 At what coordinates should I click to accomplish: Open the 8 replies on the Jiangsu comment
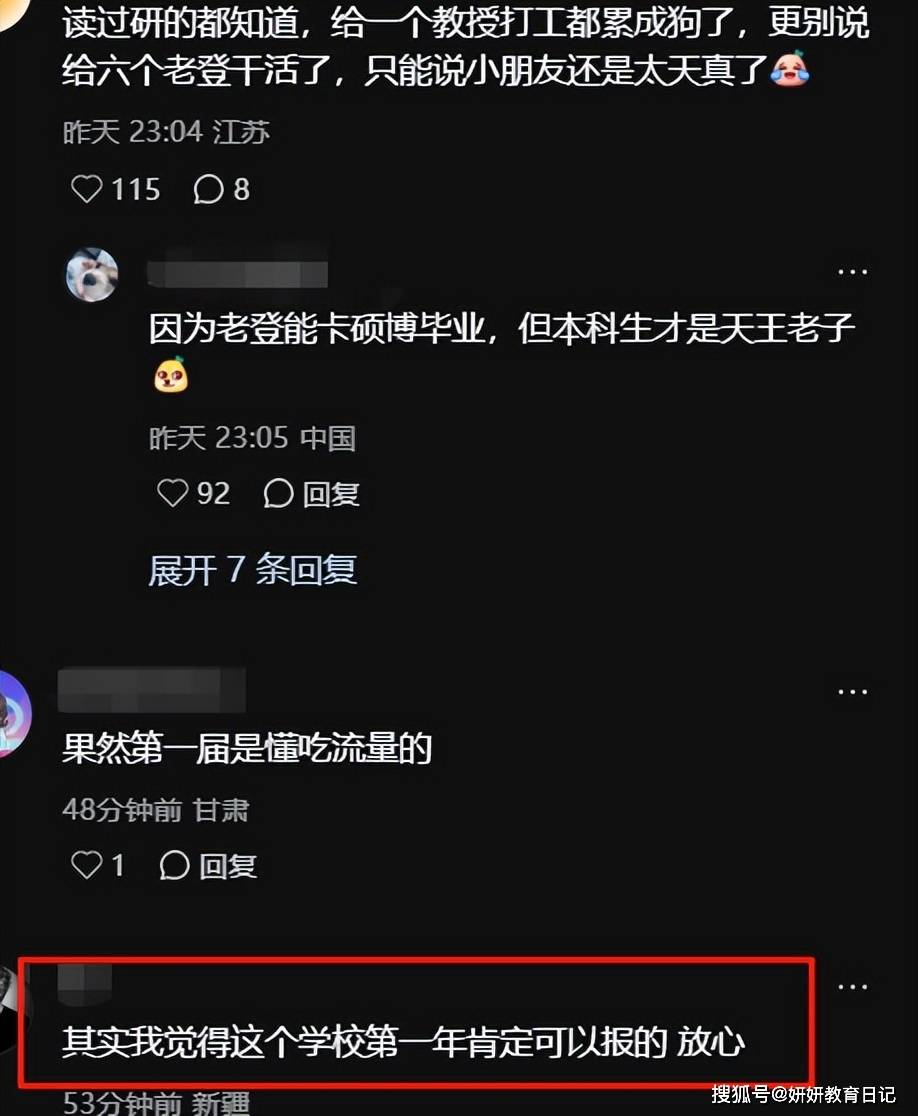(x=209, y=189)
